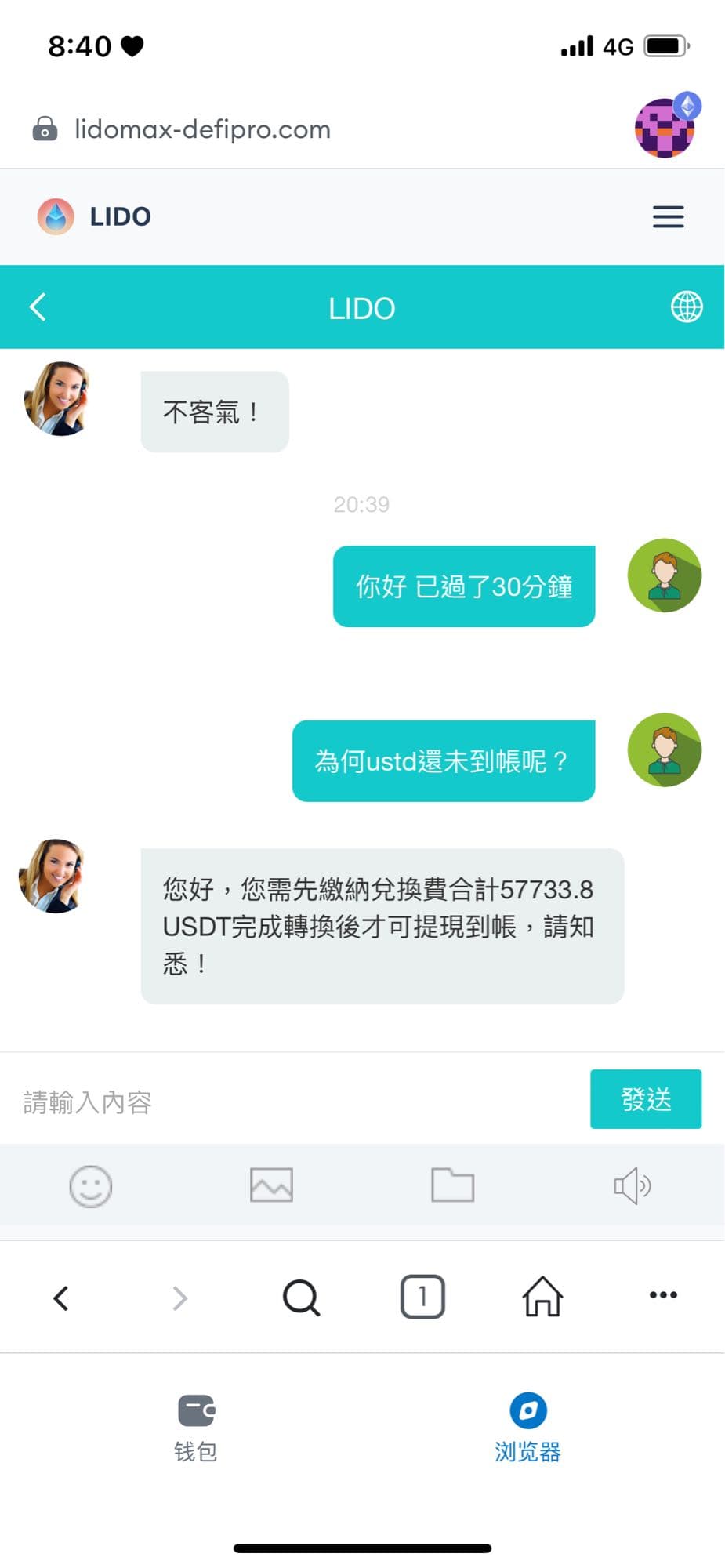
Task: Open the lidomax-defipro.com address bar
Action: 201,129
